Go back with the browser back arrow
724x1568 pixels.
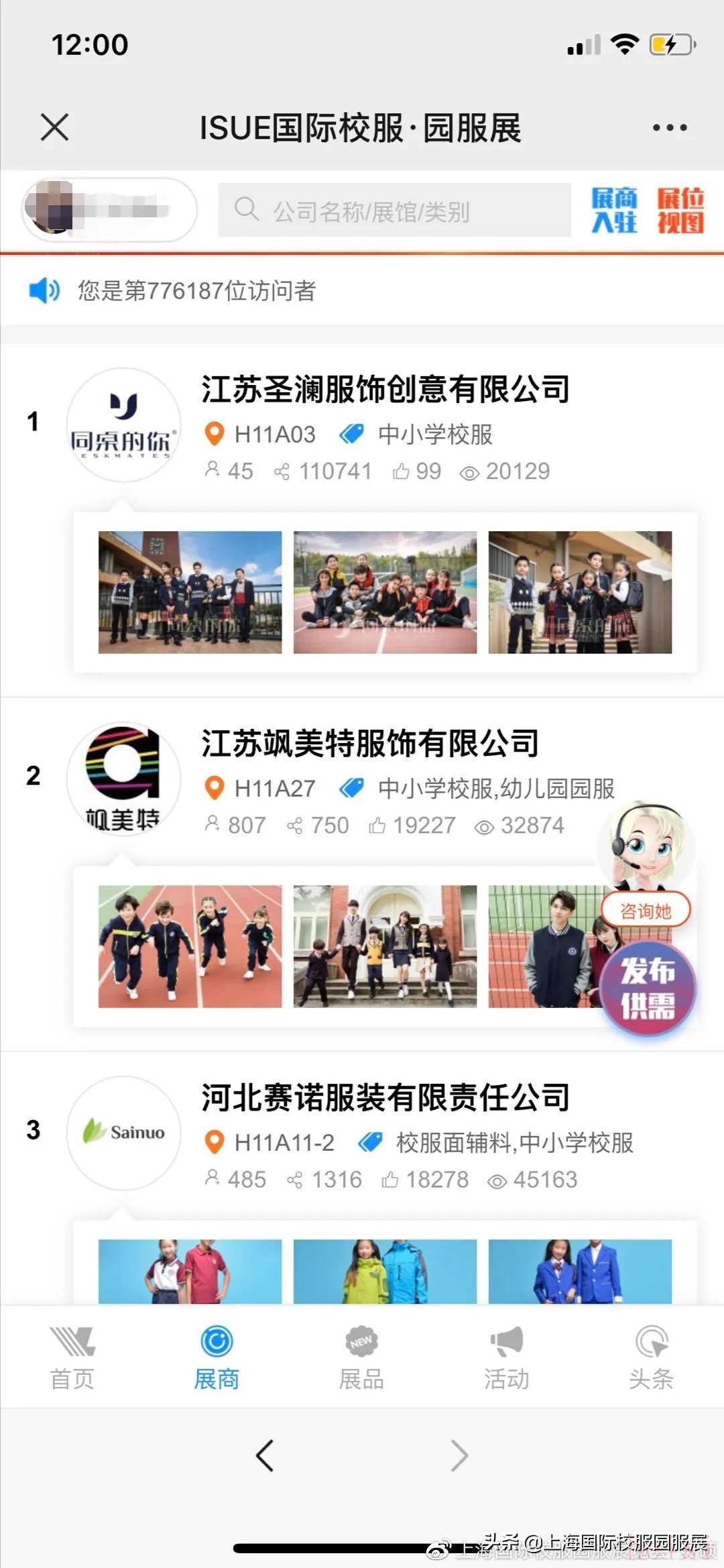tap(265, 1456)
